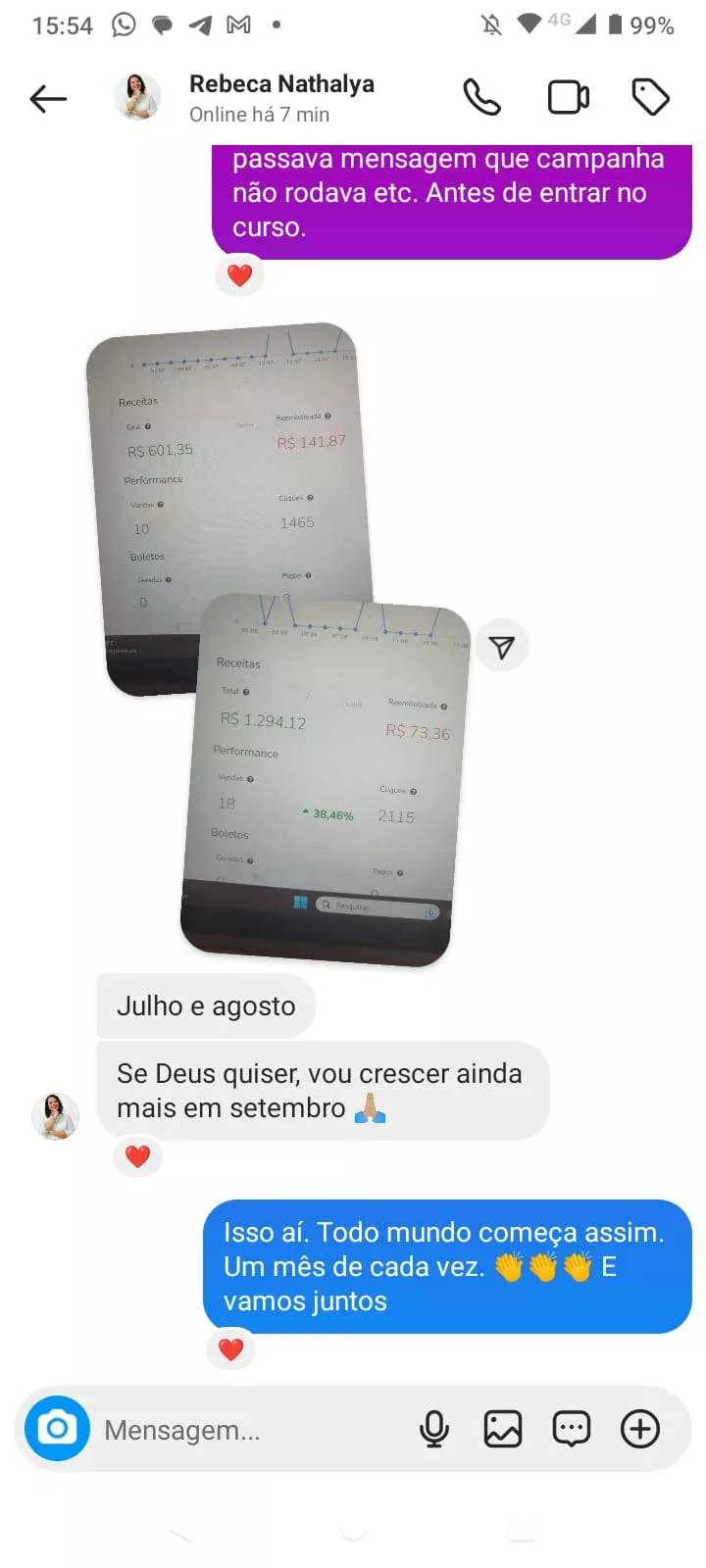Viewport: 706px width, 1568px height.
Task: Open Rebeca Nathalya's profile header
Action: tap(280, 98)
